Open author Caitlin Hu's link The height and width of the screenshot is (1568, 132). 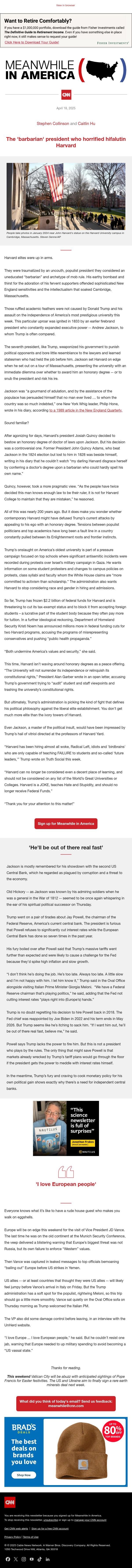[x=86, y=124]
